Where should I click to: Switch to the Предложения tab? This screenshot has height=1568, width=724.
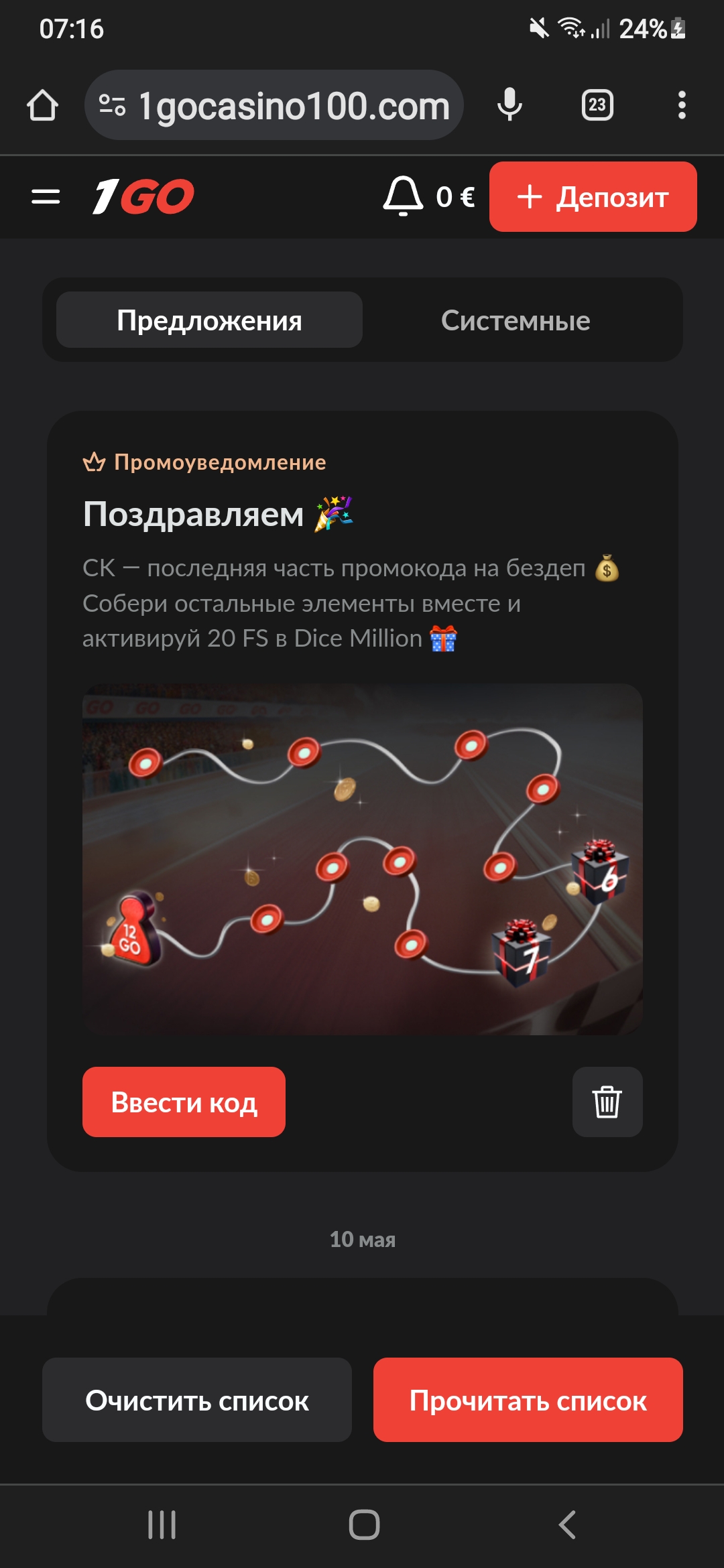[209, 320]
